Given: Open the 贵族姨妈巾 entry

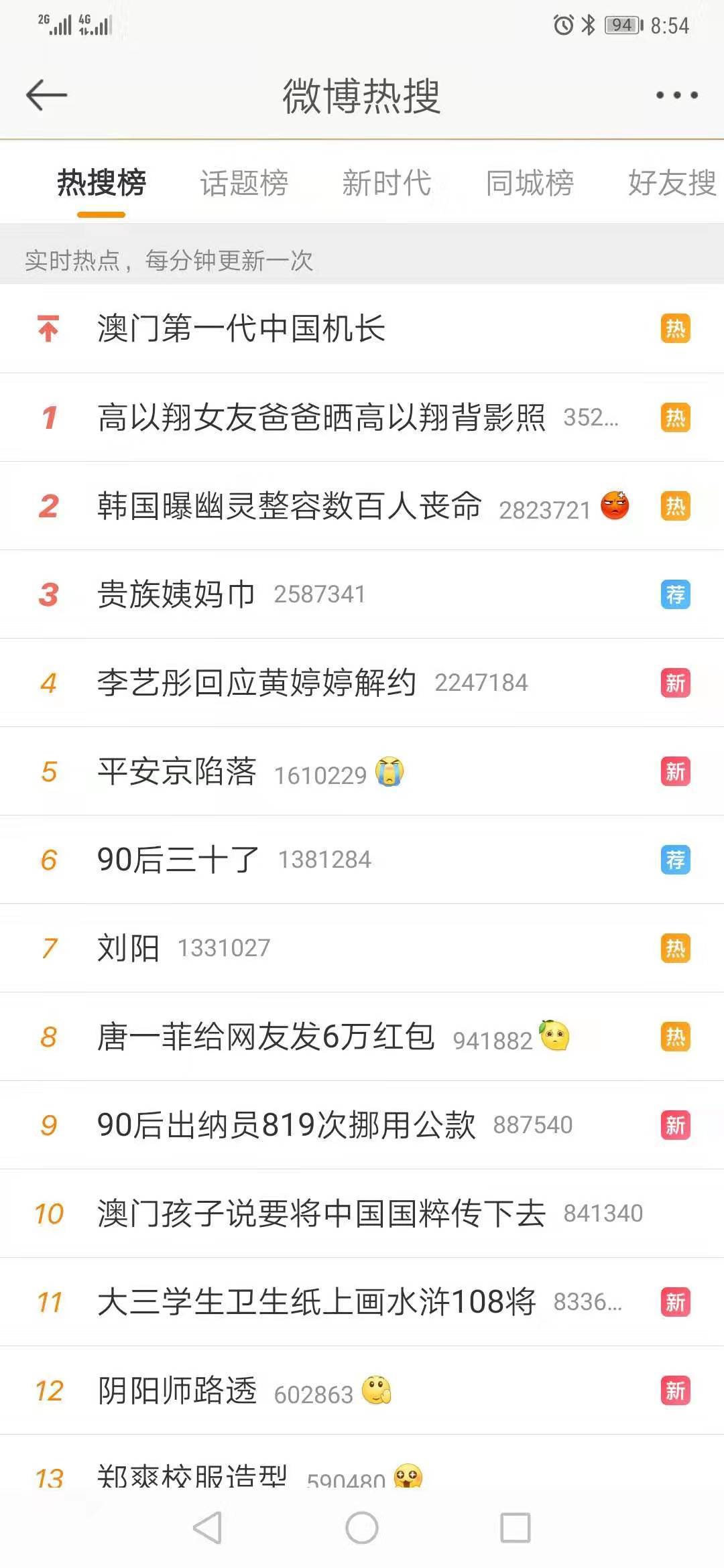Looking at the screenshot, I should coord(362,594).
